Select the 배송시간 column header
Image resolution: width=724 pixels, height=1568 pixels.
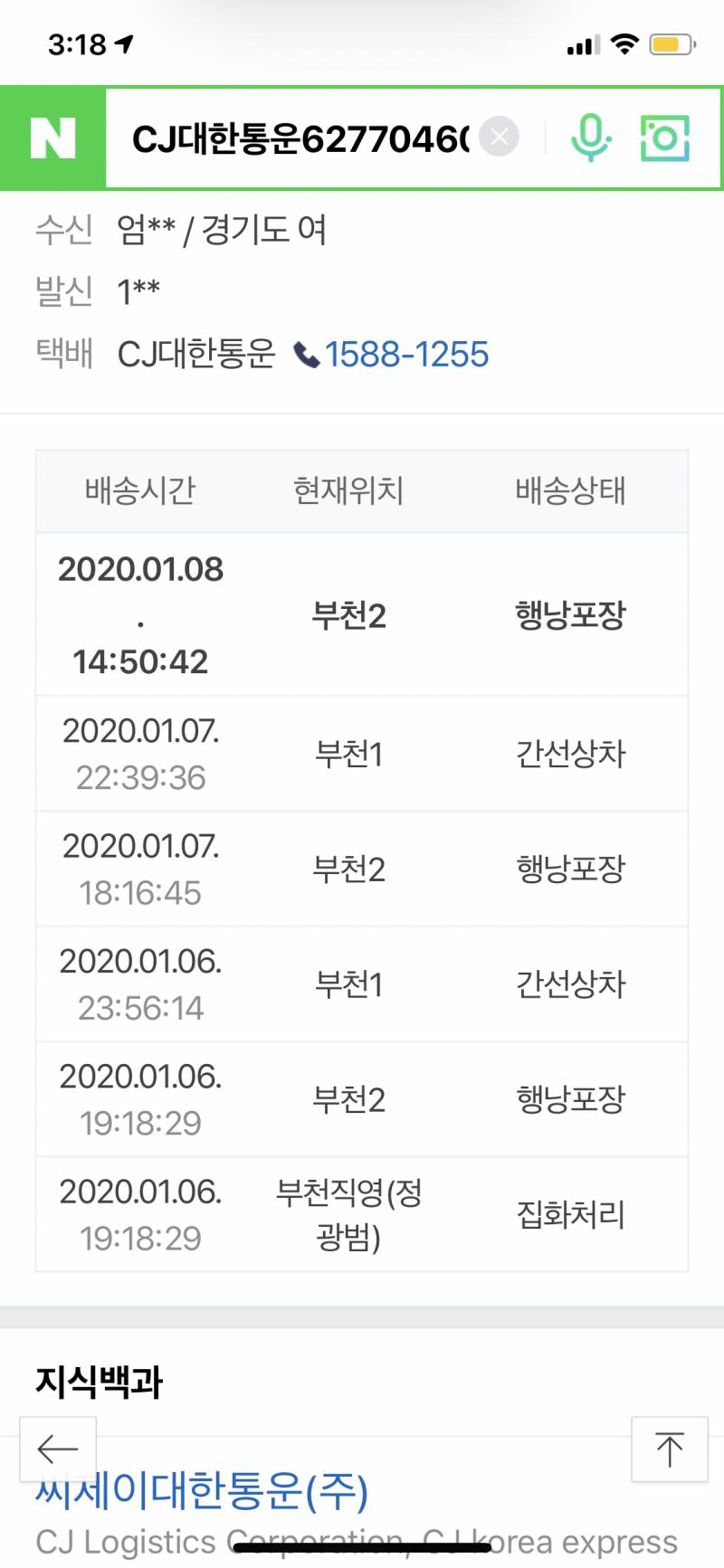coord(138,490)
